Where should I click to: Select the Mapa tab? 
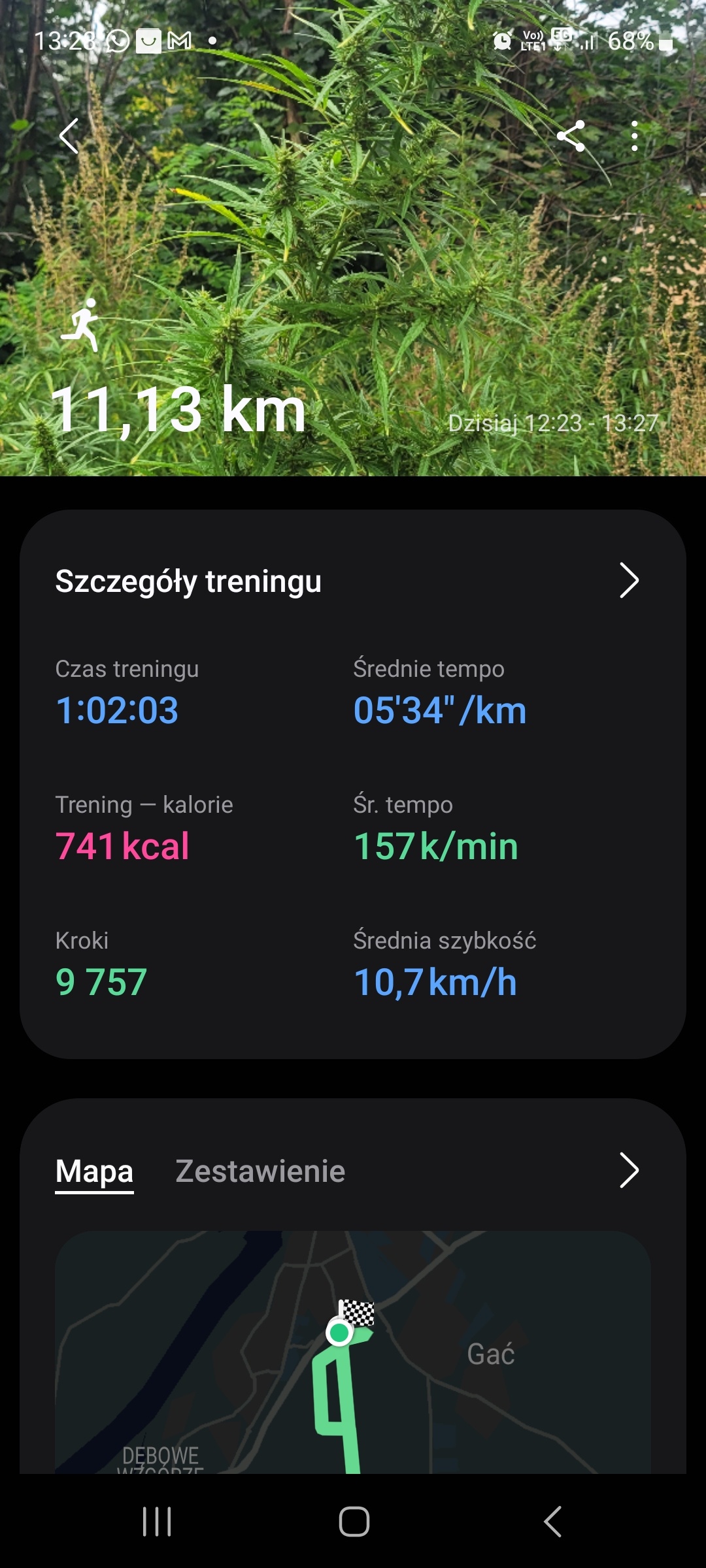(94, 1171)
